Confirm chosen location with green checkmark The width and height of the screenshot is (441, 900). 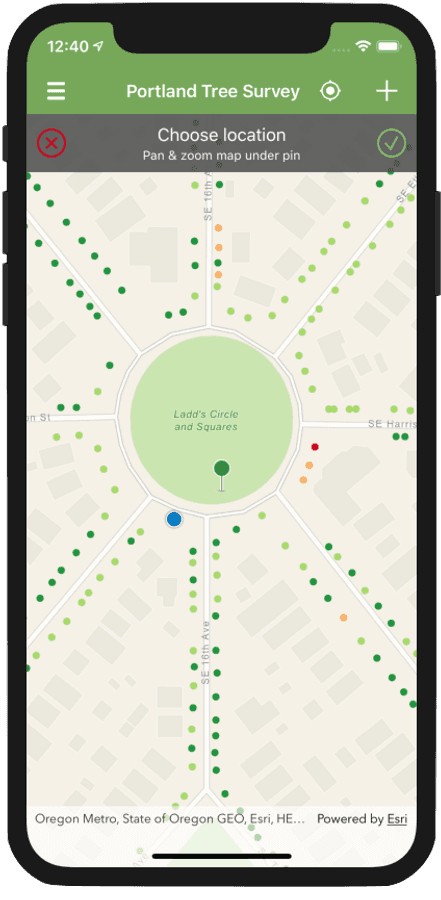tap(391, 143)
